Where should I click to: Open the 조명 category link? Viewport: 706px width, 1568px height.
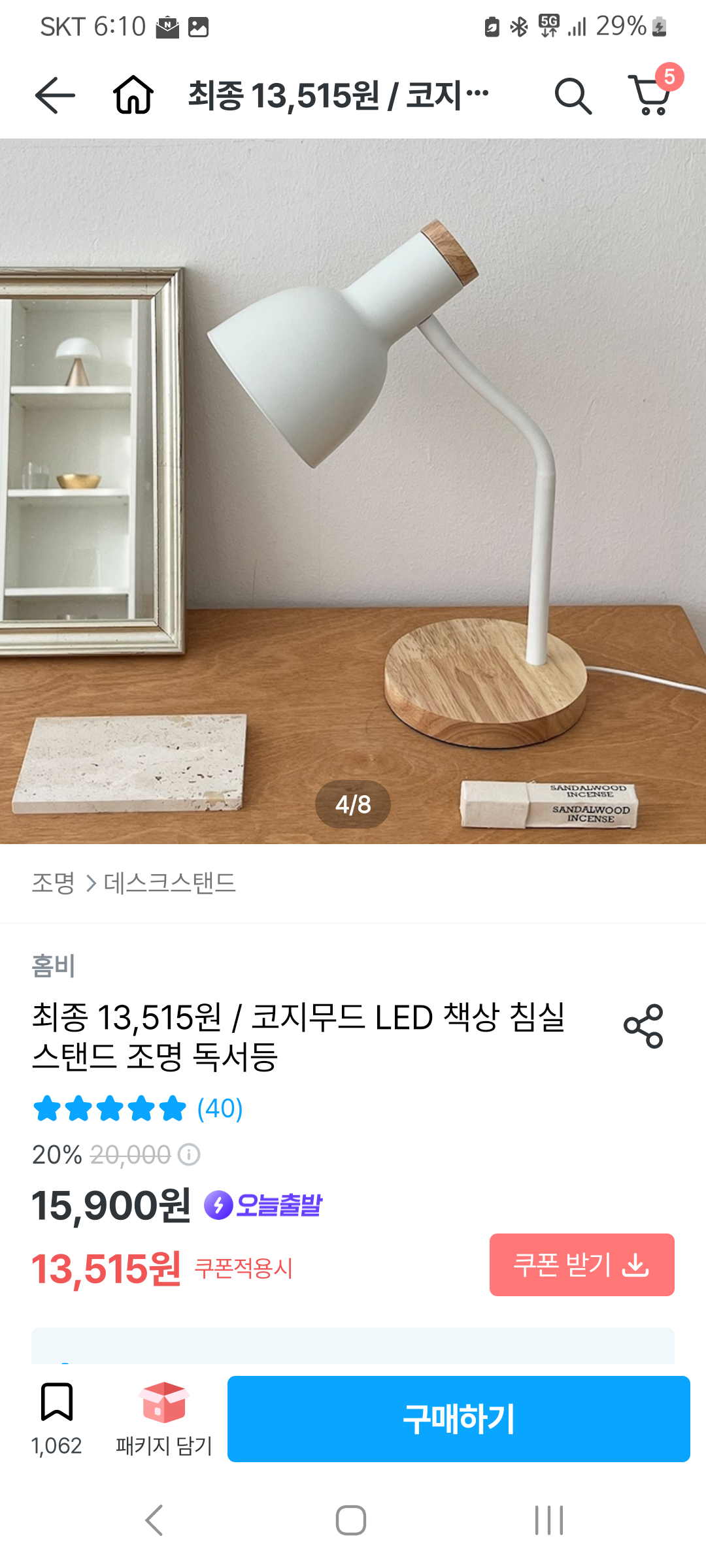(54, 883)
